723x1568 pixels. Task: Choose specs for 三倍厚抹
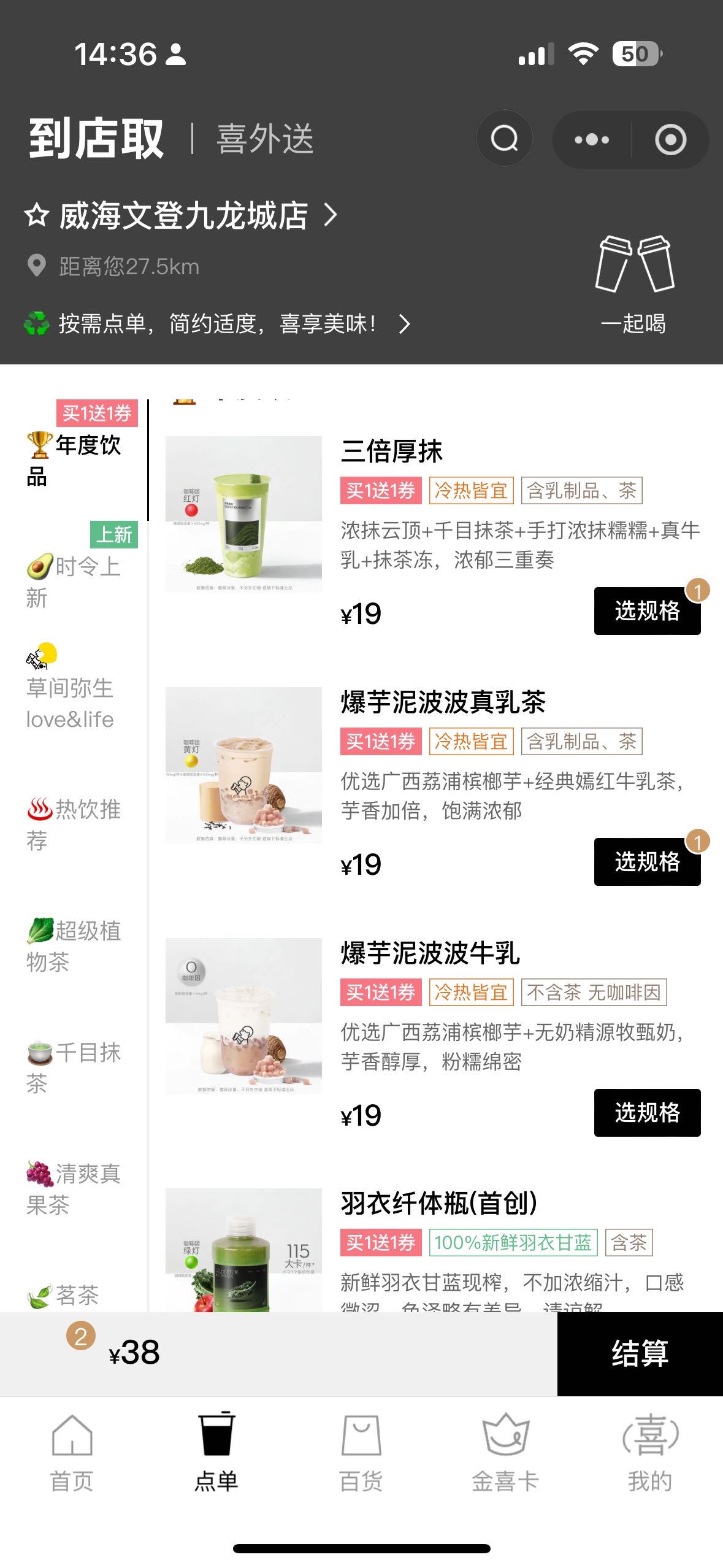point(647,611)
